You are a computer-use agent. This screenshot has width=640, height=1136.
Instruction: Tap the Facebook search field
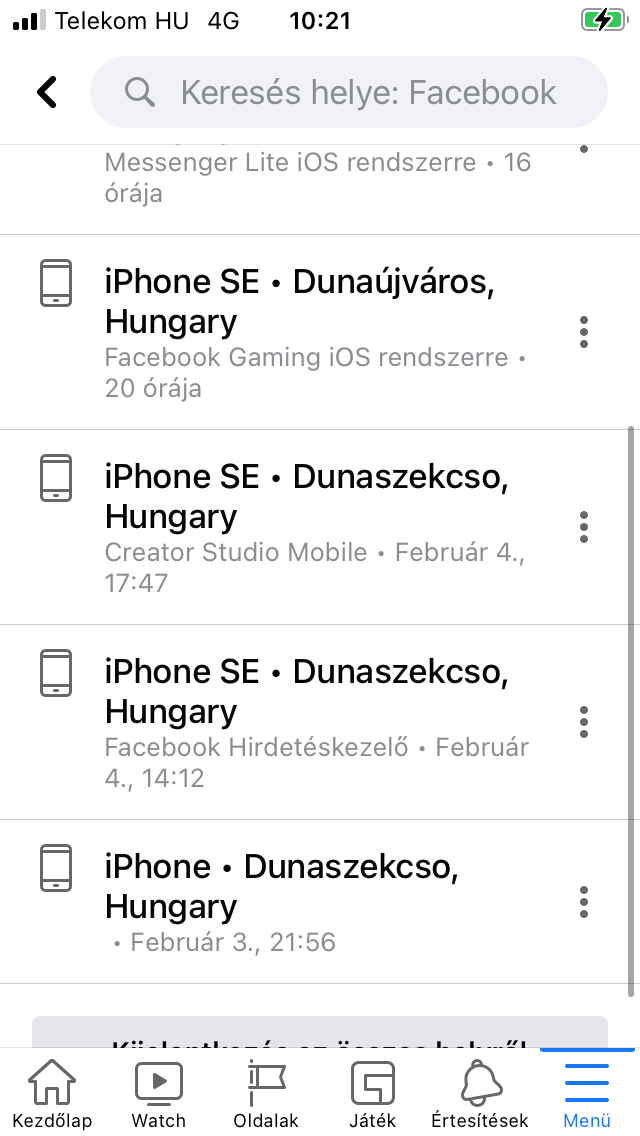pyautogui.click(x=348, y=92)
